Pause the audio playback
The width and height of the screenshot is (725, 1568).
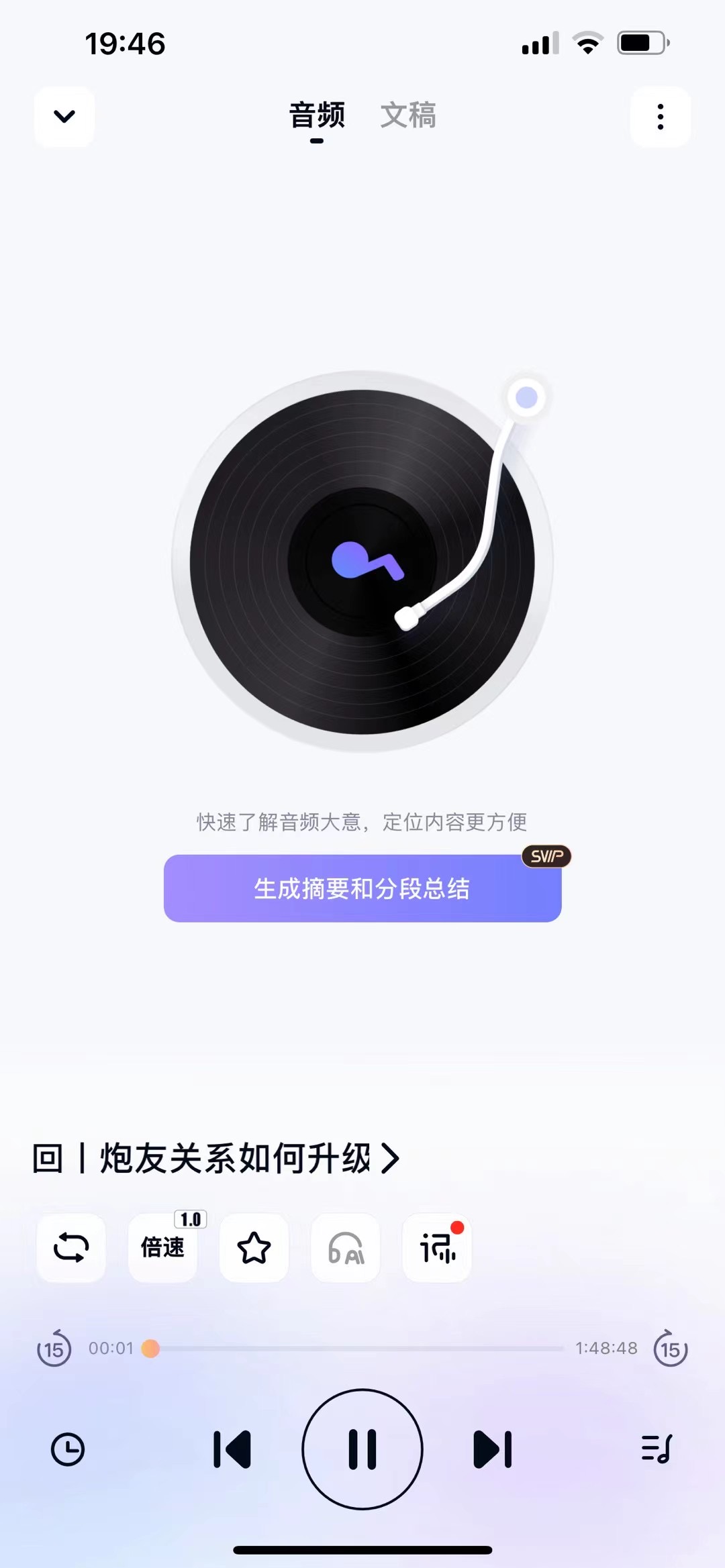(362, 1449)
